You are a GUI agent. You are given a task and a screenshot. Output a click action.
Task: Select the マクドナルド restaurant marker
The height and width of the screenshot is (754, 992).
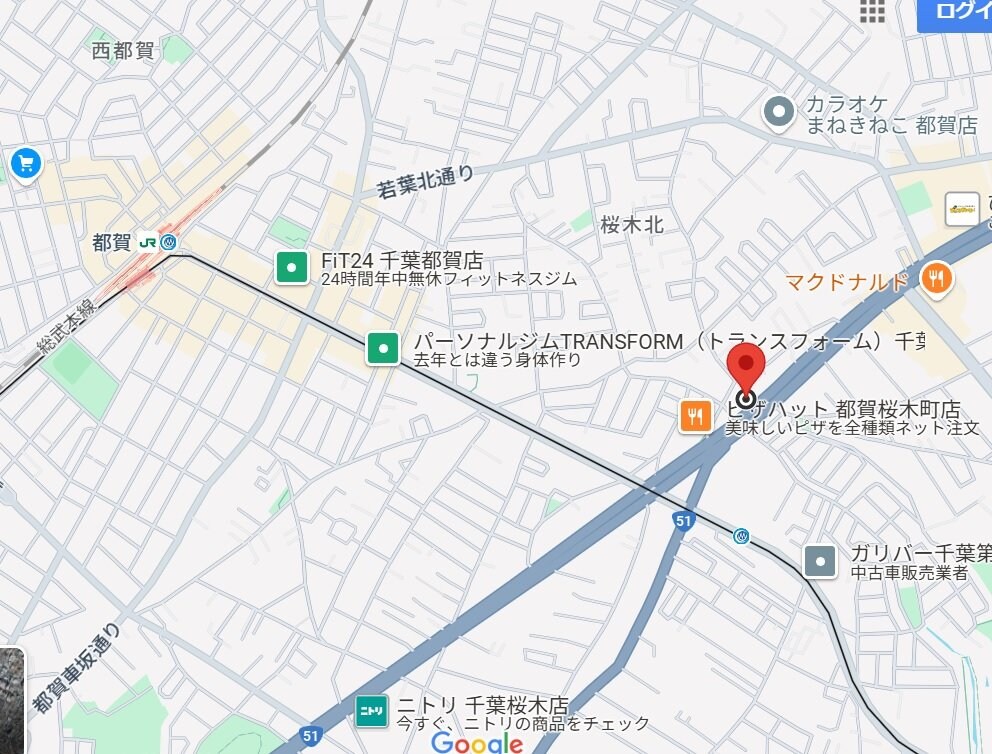coord(936,279)
